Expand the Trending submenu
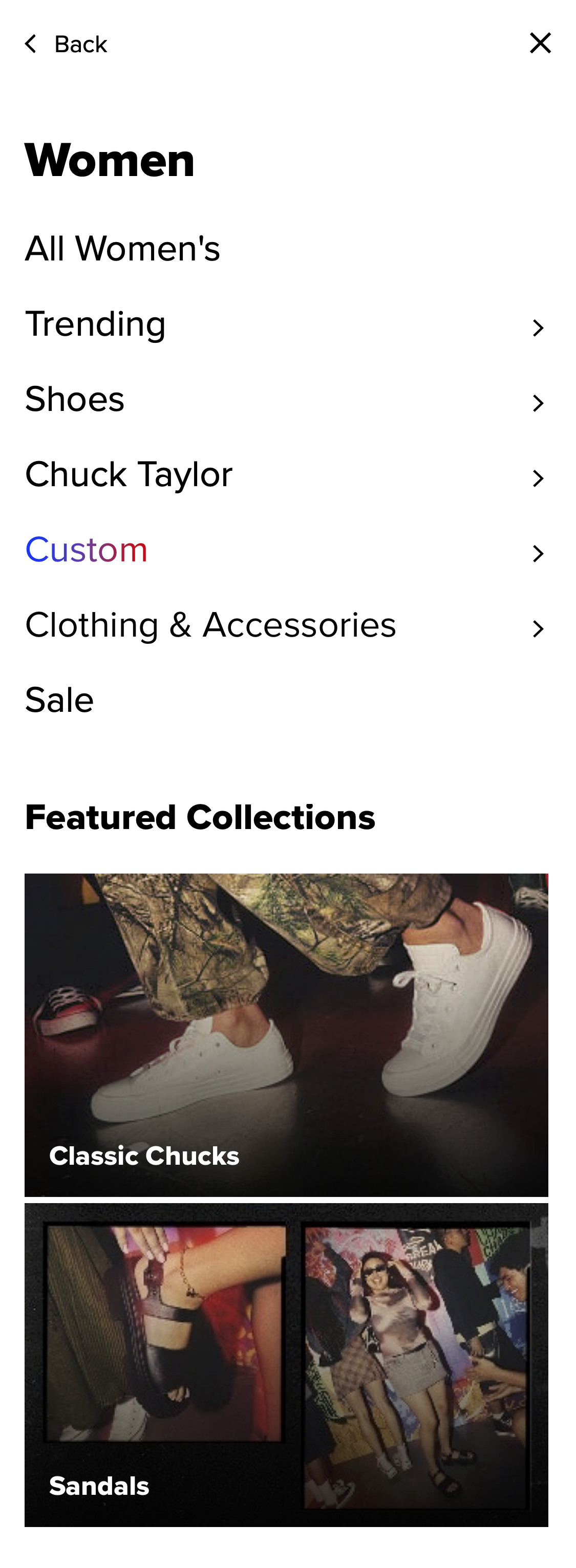The width and height of the screenshot is (576, 1568). [96, 324]
